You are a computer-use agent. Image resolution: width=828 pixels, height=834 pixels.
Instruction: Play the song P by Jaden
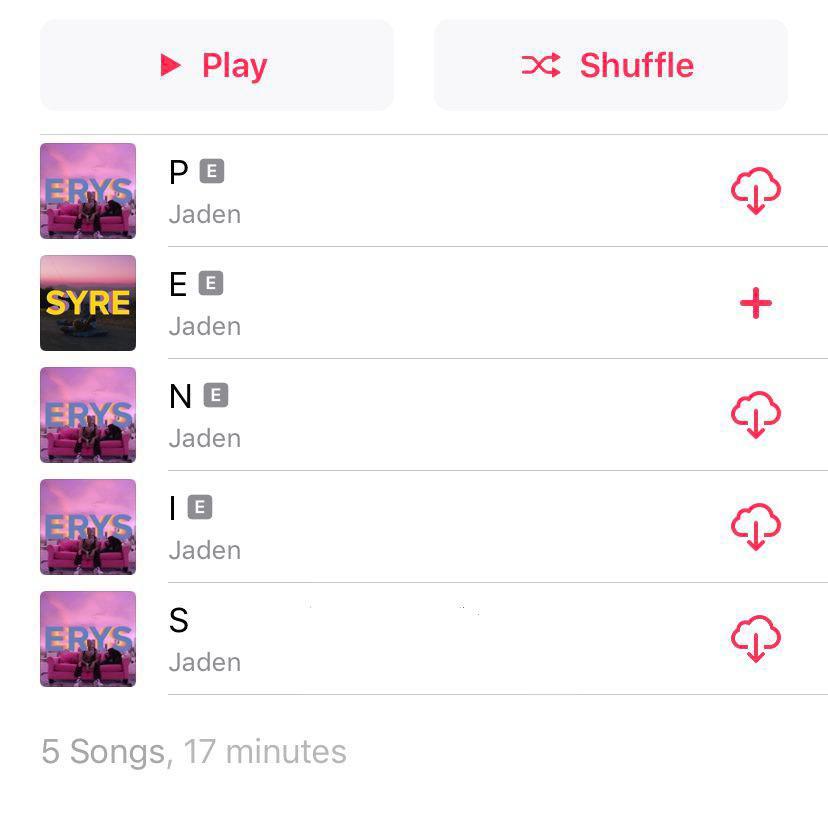coord(400,191)
